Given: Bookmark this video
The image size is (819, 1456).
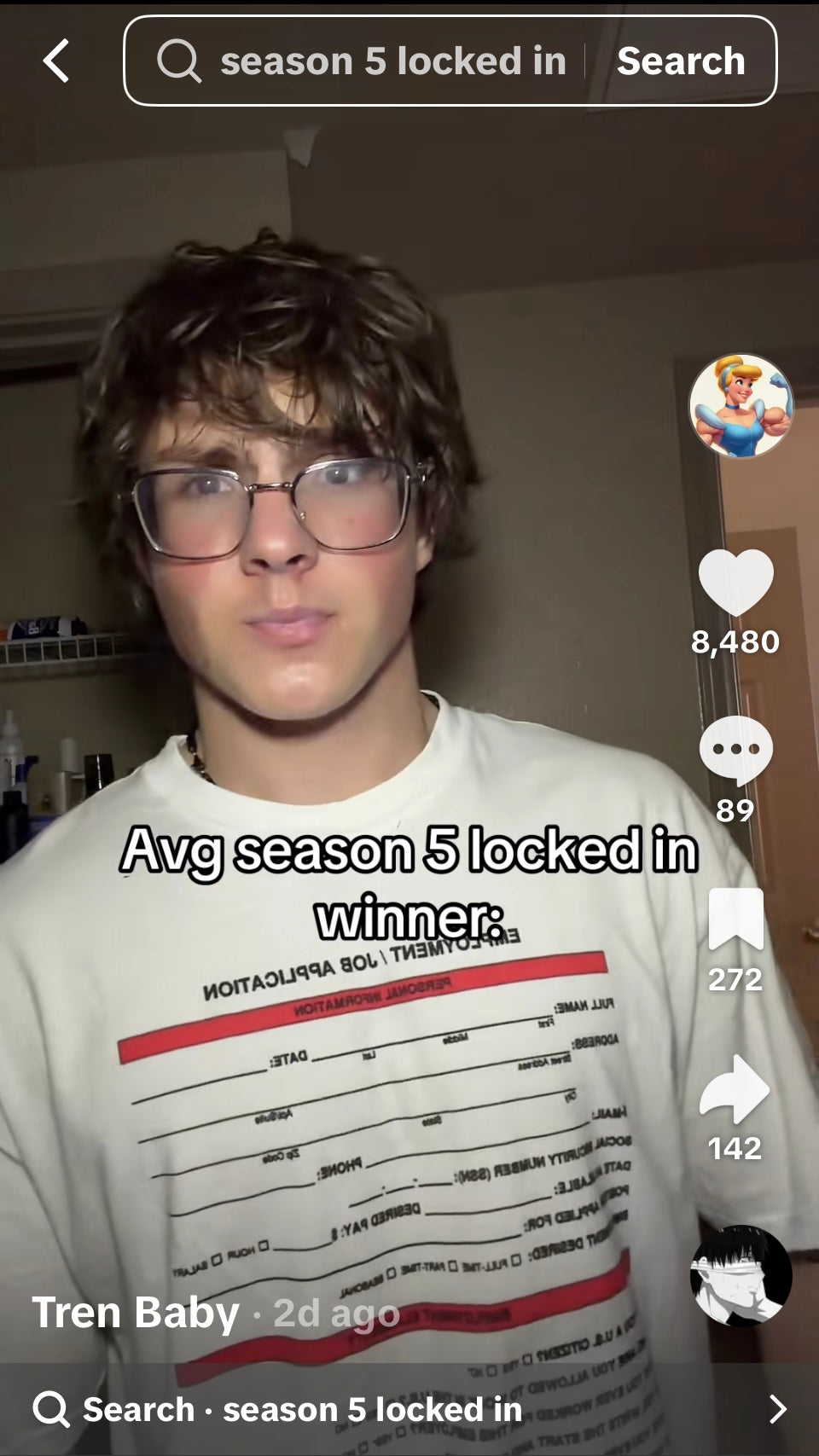Looking at the screenshot, I should [735, 919].
